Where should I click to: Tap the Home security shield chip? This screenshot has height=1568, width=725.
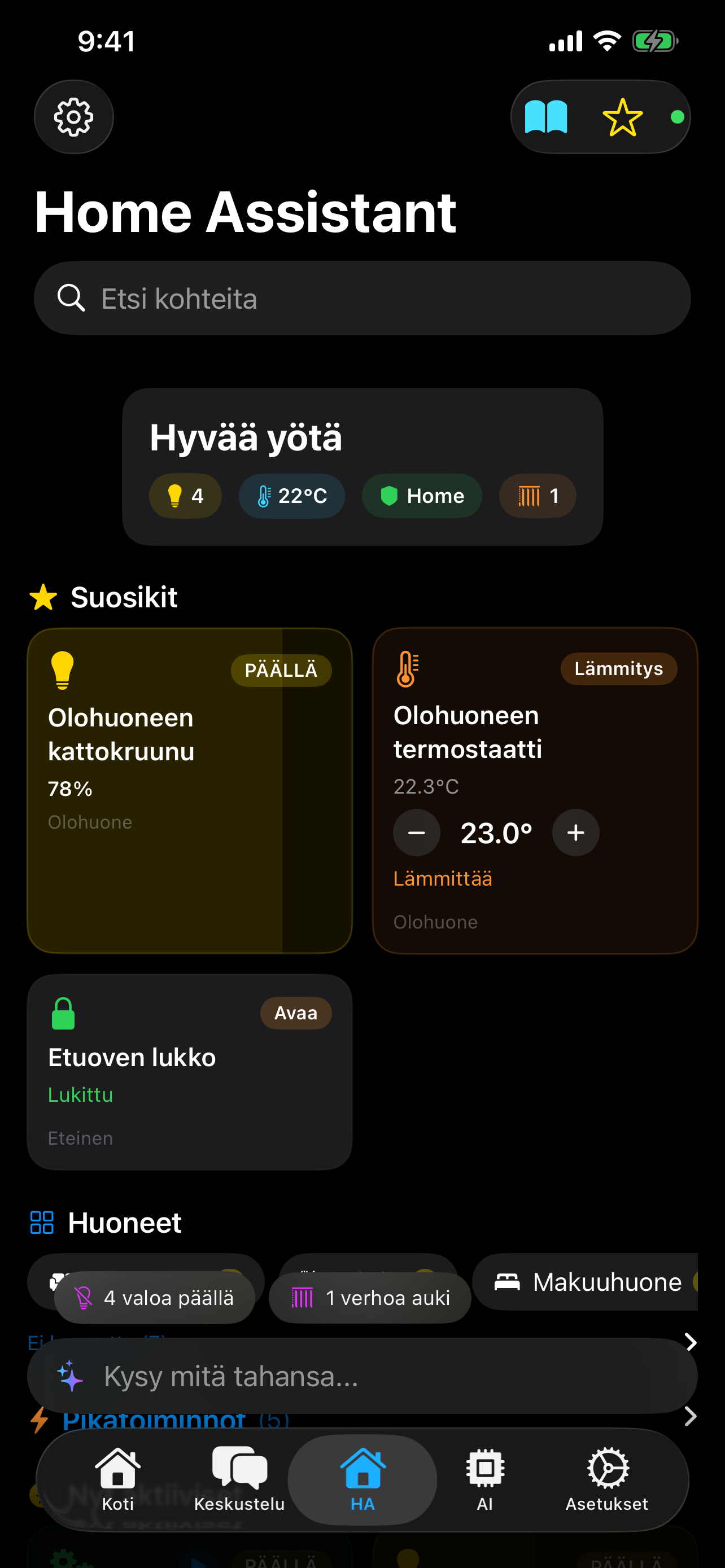tap(421, 496)
